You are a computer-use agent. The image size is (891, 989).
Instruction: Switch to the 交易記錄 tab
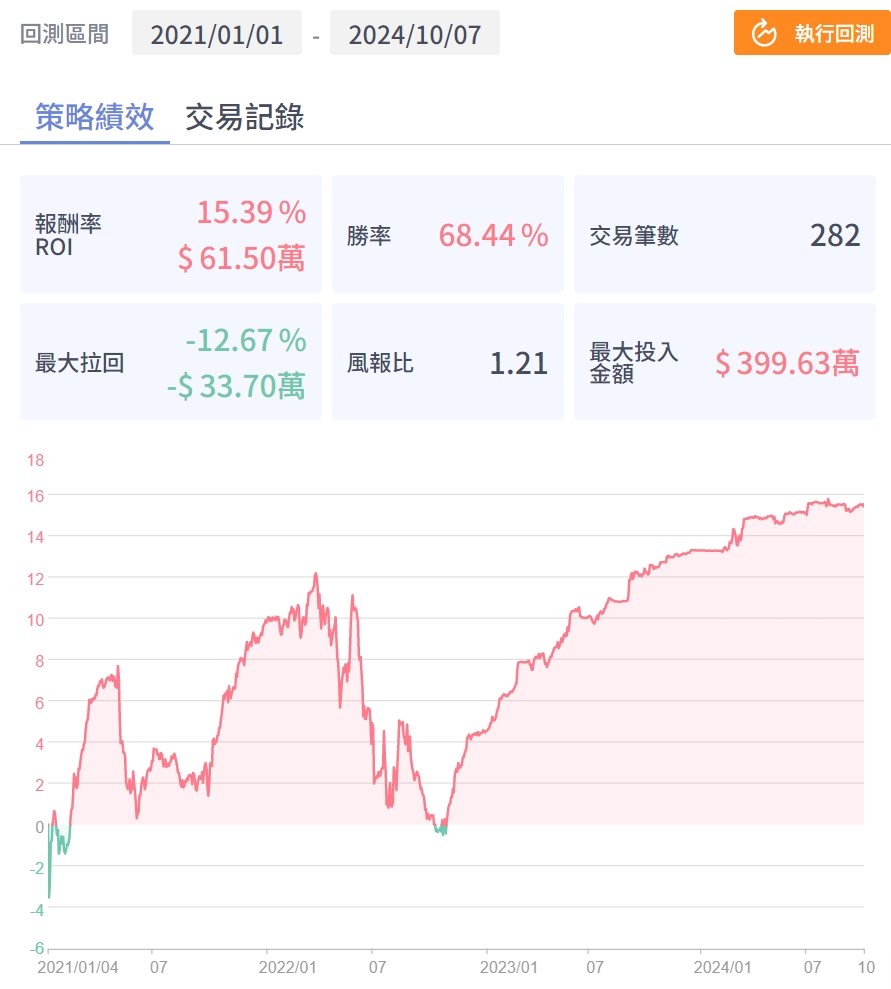coord(244,117)
